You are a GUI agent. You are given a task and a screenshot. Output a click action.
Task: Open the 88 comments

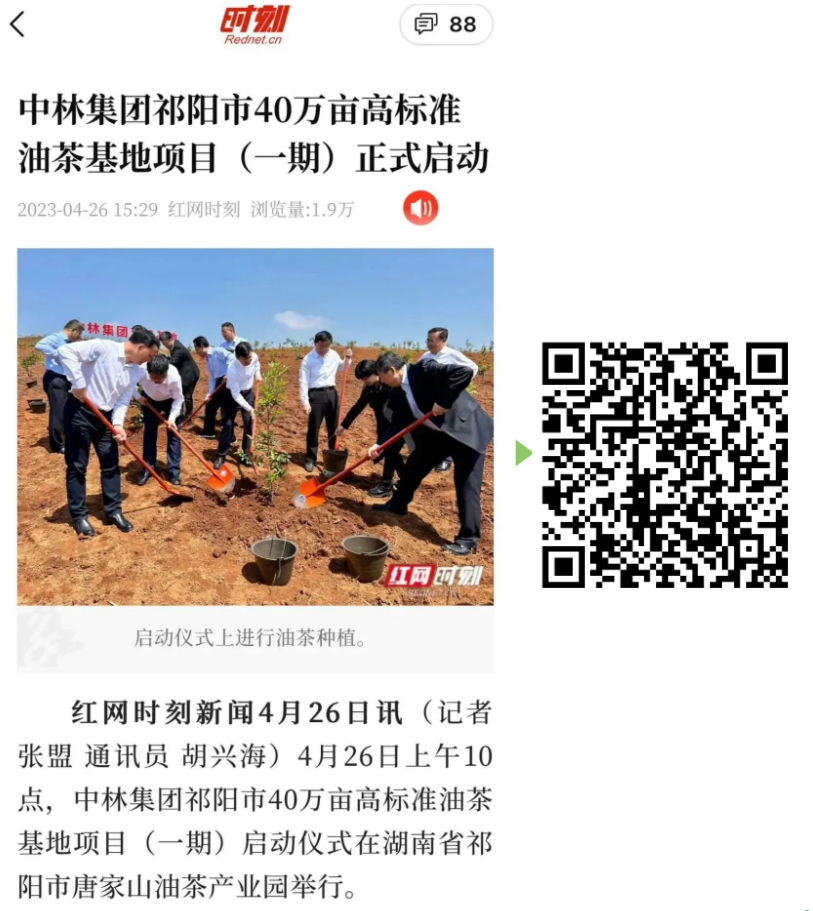tap(446, 24)
